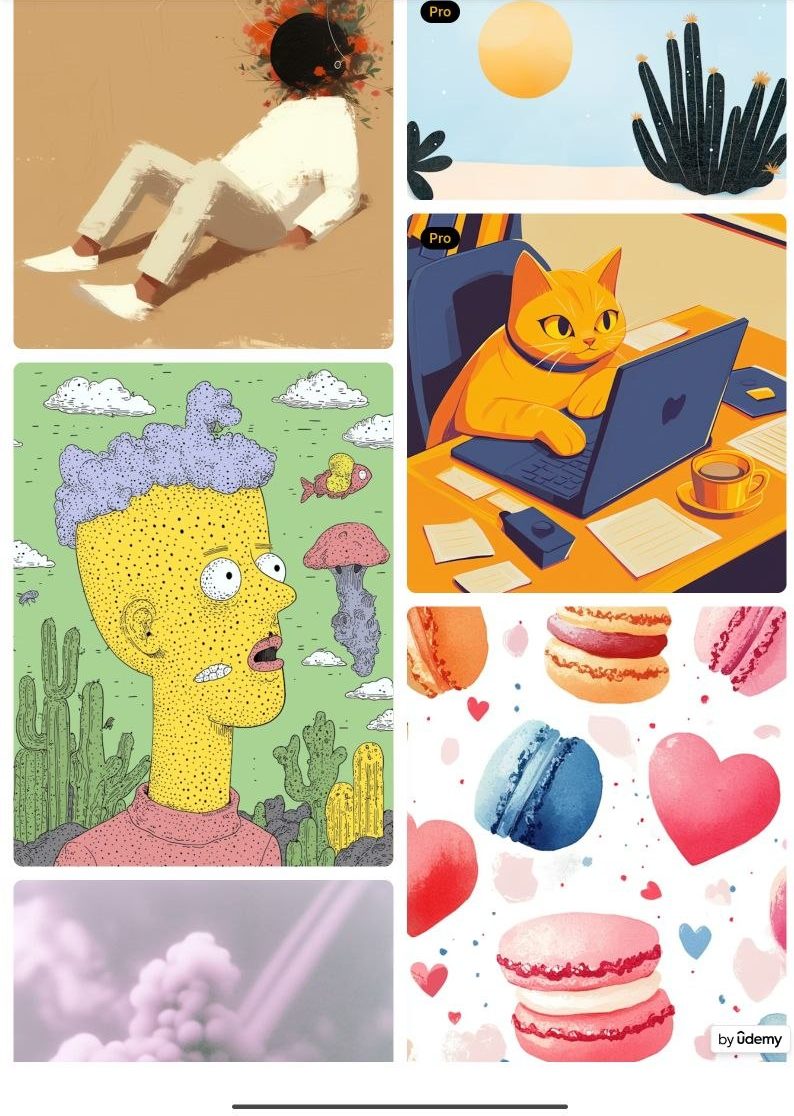
Task: Open the flower-headed figure in white illustration
Action: [203, 175]
